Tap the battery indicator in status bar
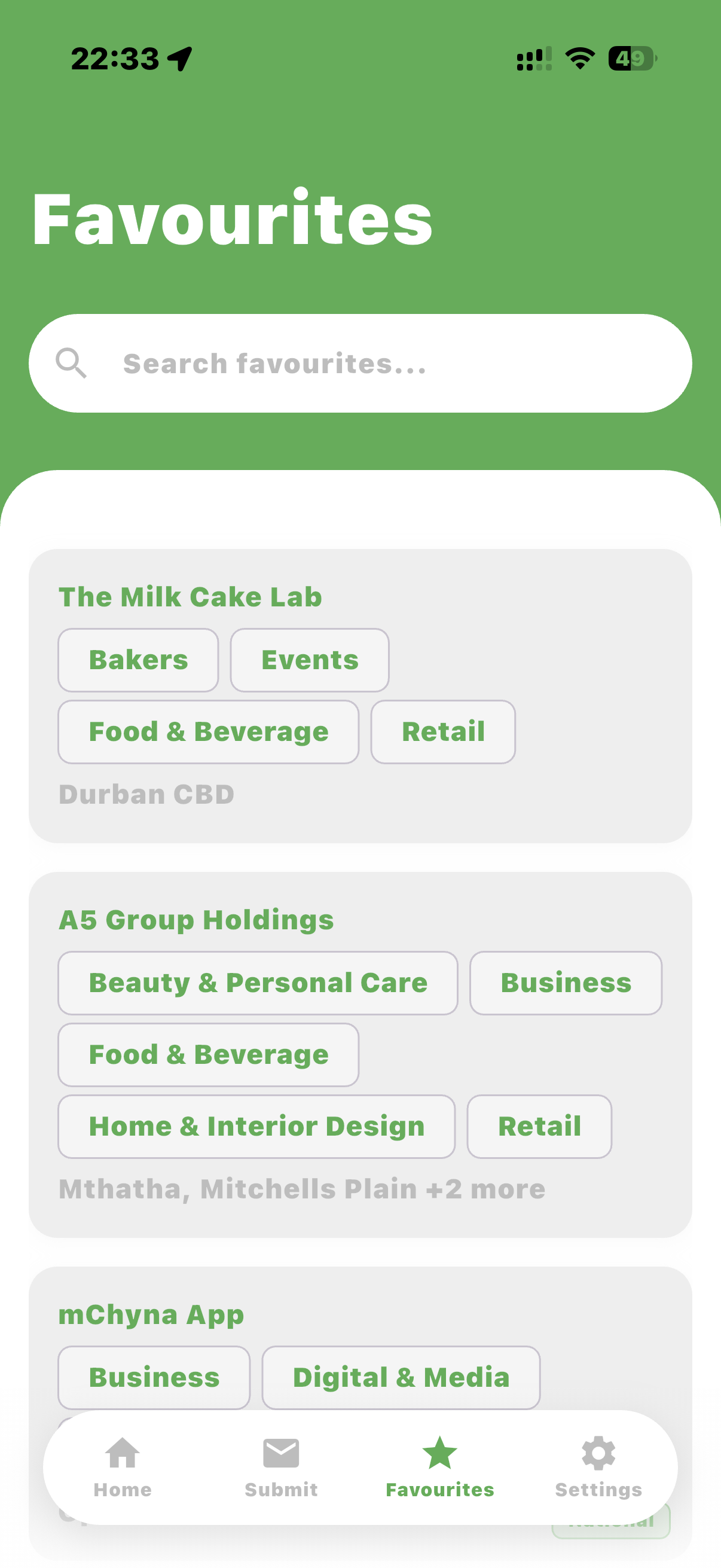The image size is (721, 1568). pos(631,59)
